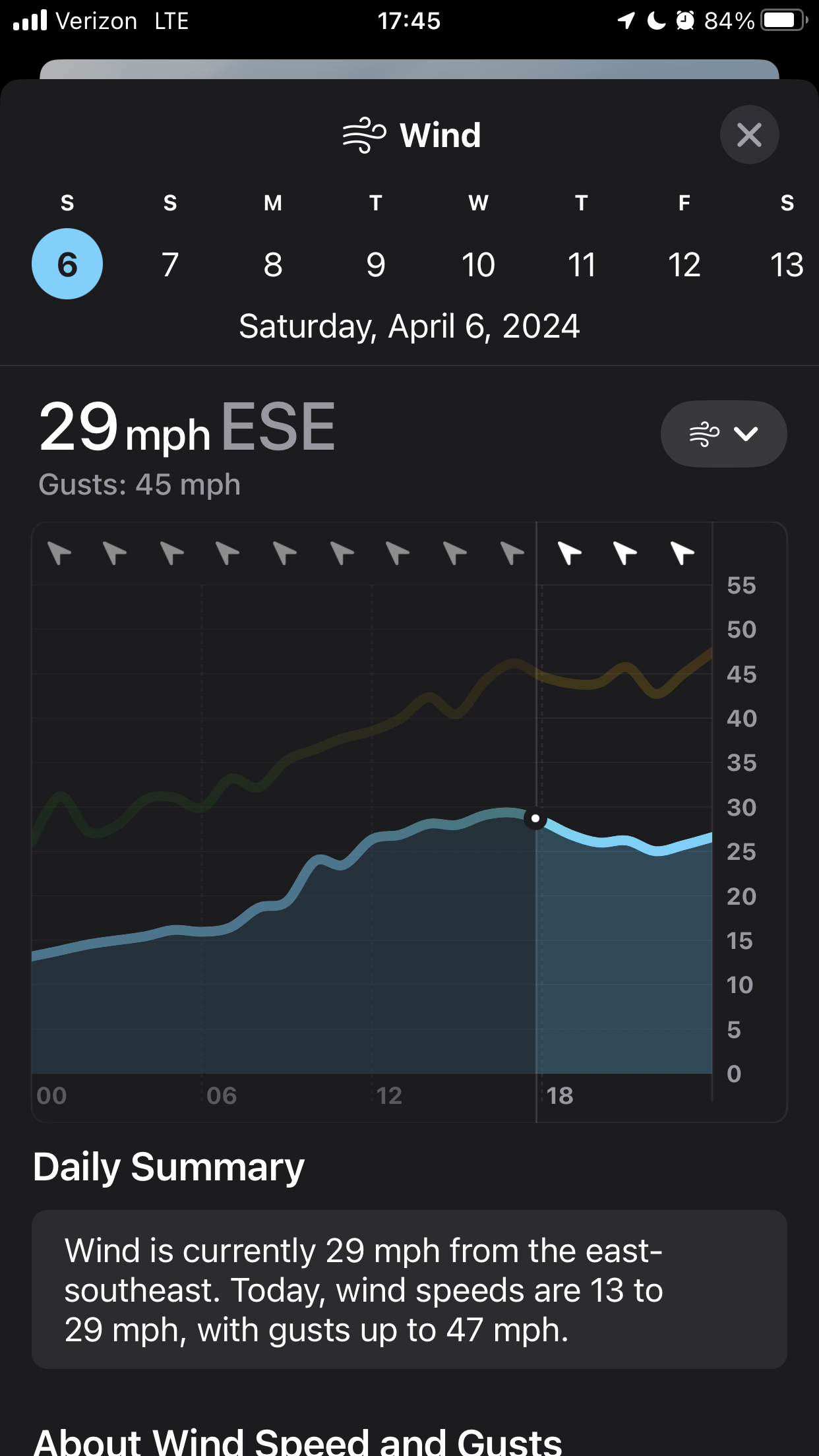Close the Wind details sheet

pos(749,135)
